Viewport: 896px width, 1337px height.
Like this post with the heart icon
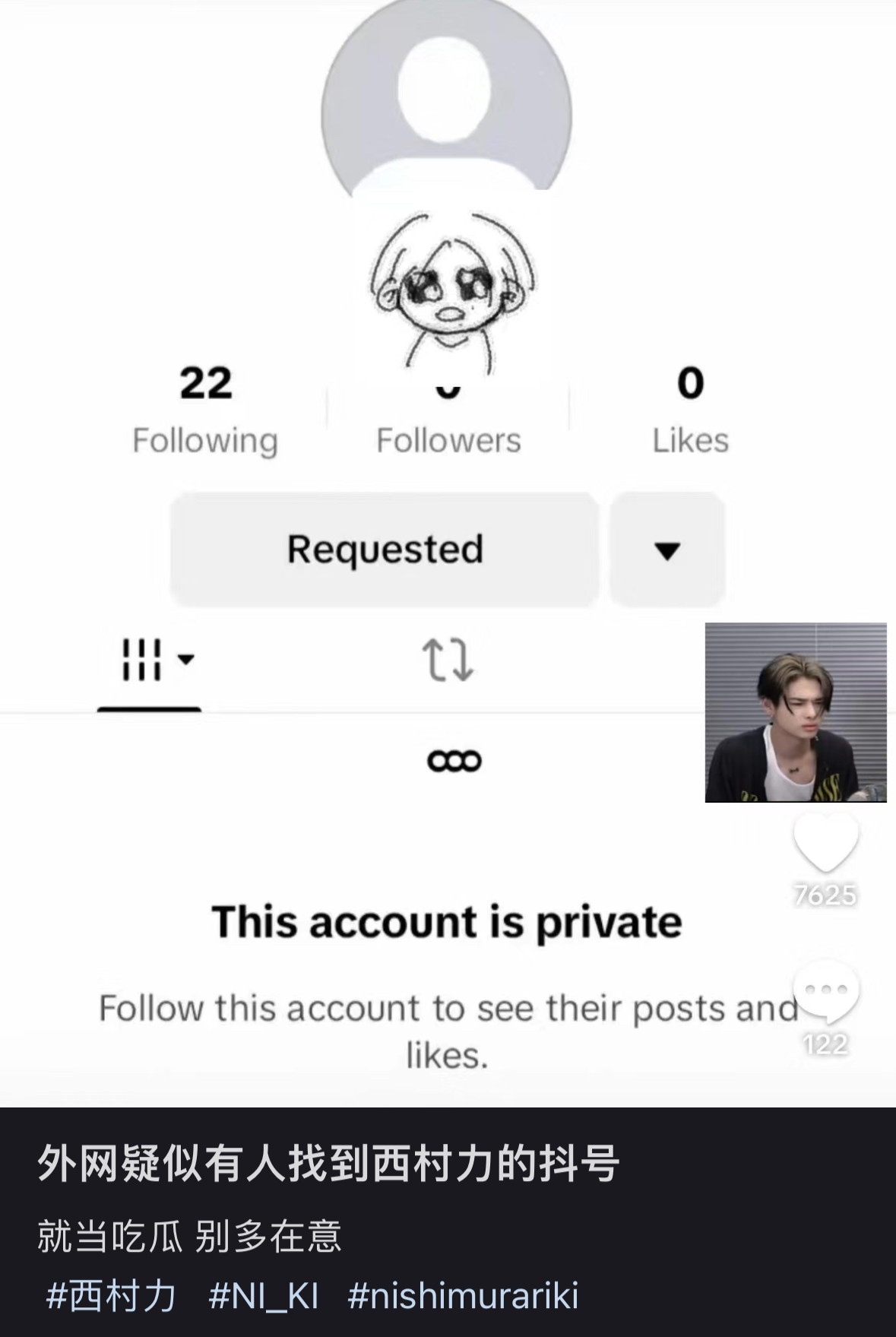tap(825, 841)
